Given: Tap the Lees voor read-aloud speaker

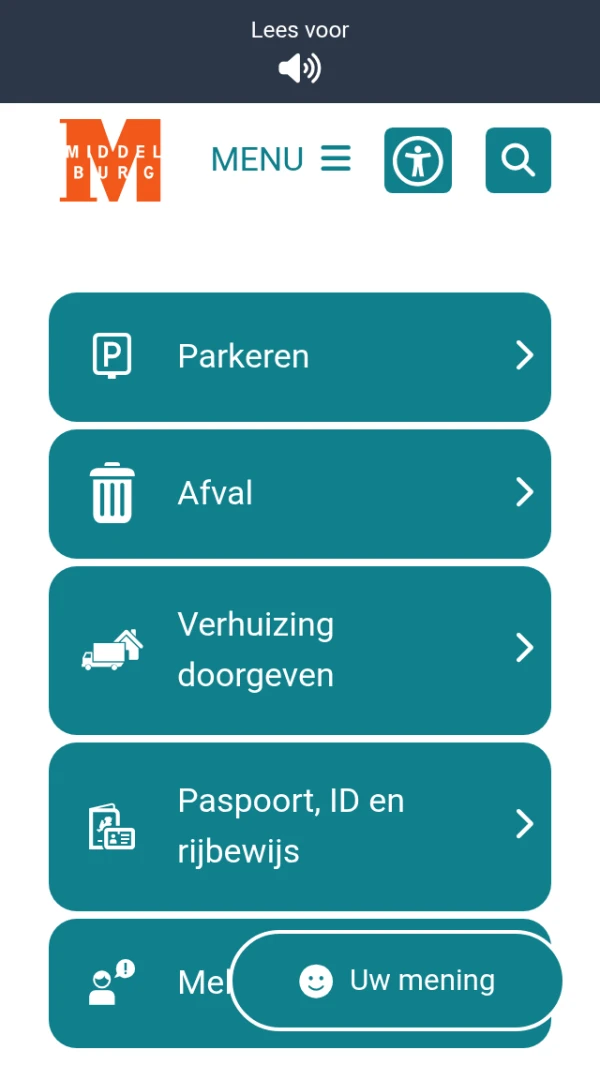Looking at the screenshot, I should click(x=300, y=68).
